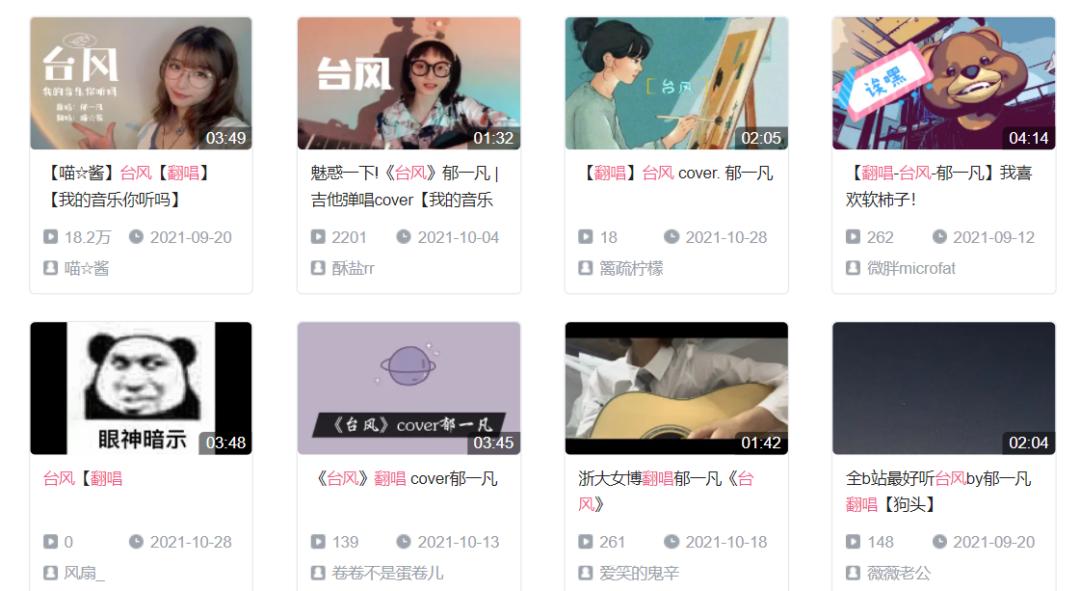Screen dimensions: 1080x591
Task: Open the 03:49 video thumbnail by 喵☆酱
Action: [141, 83]
